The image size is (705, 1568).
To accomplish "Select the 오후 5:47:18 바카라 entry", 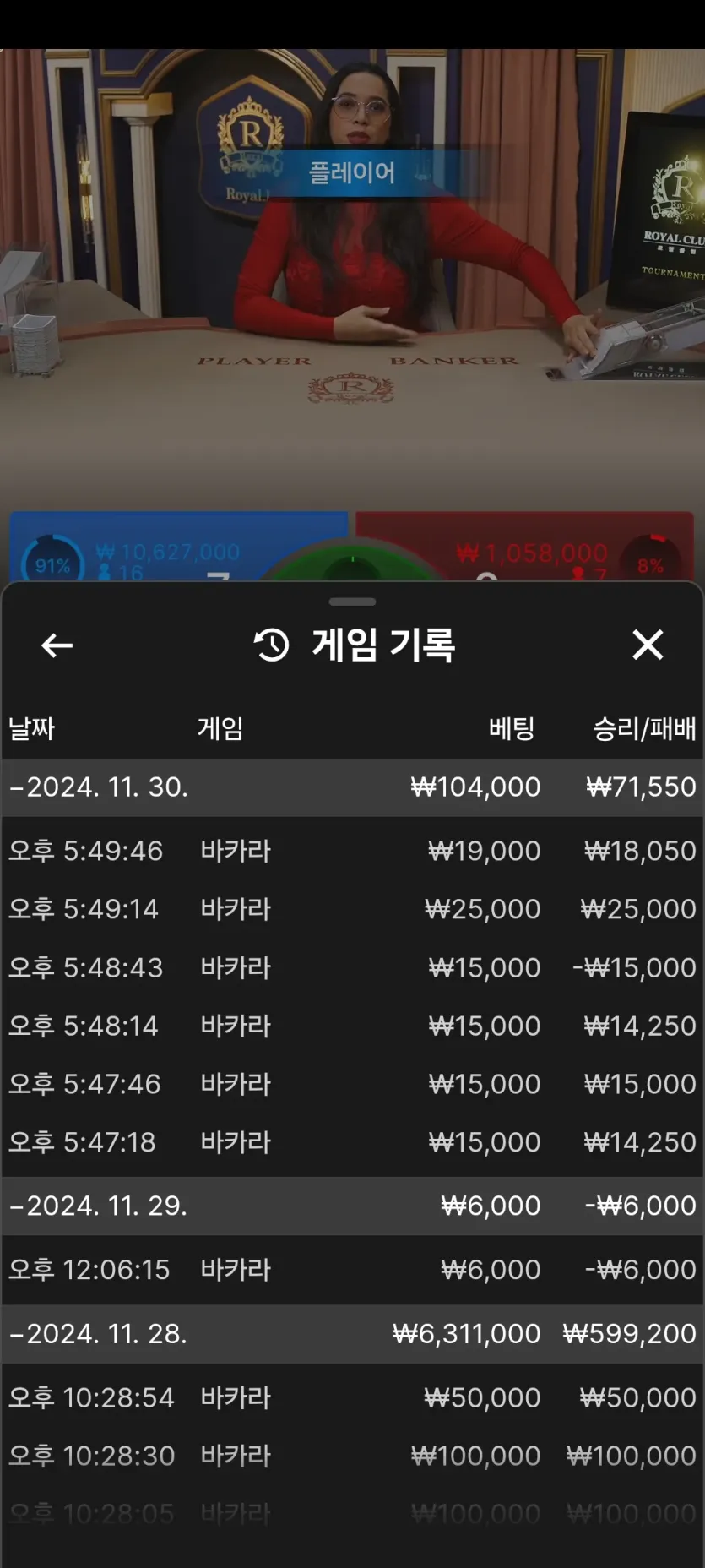I will point(352,1142).
